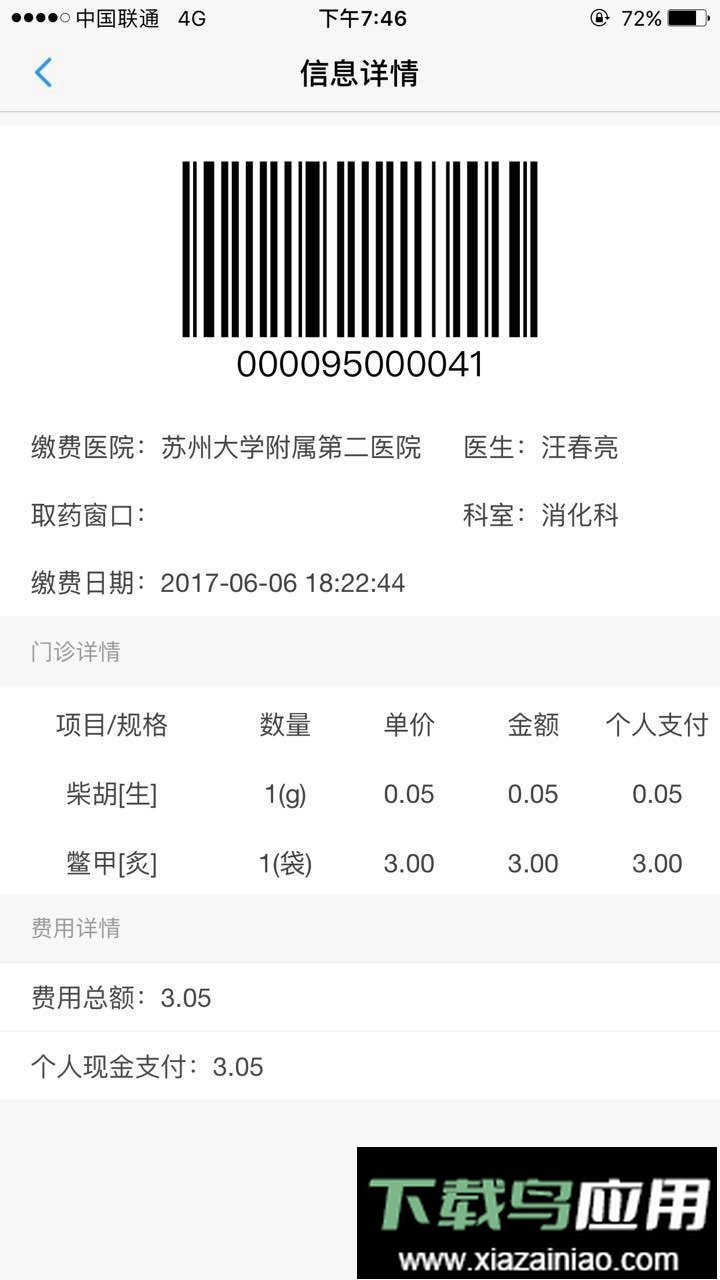720x1280 pixels.
Task: Tap the payment date 2017-06-06 18:22:44
Action: (284, 583)
